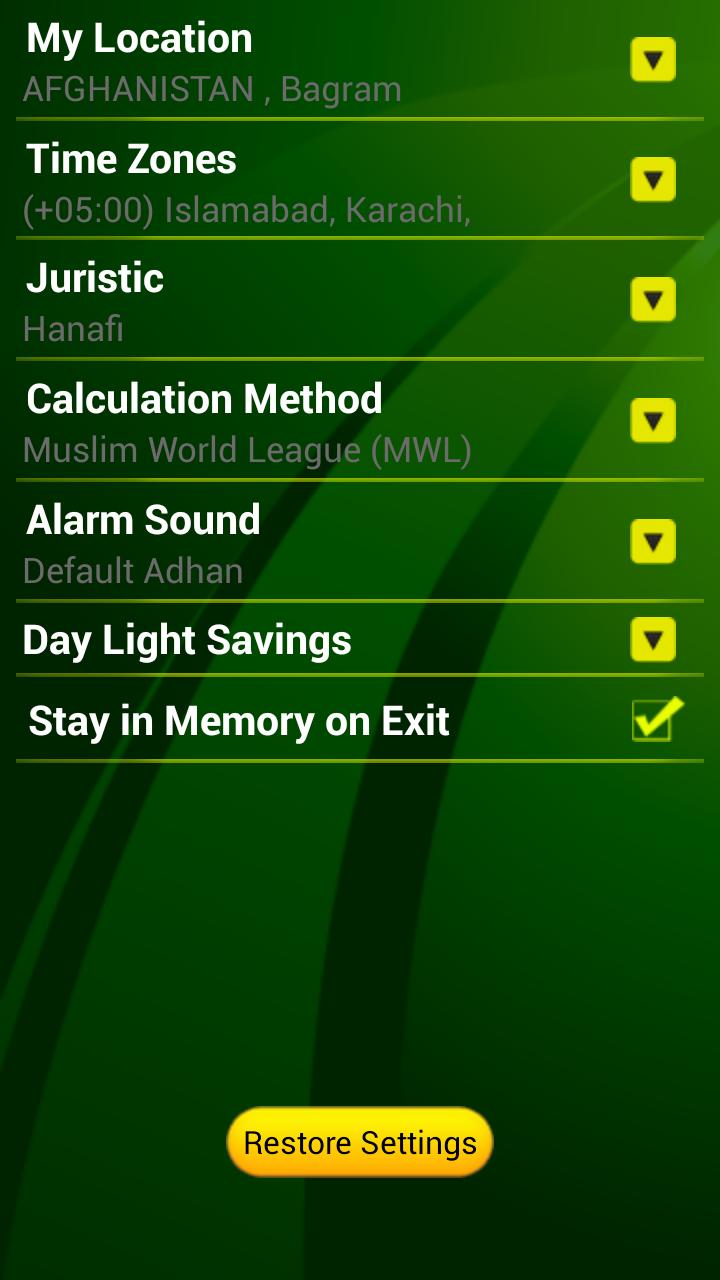
Task: Open the My Location dropdown arrow
Action: point(653,60)
